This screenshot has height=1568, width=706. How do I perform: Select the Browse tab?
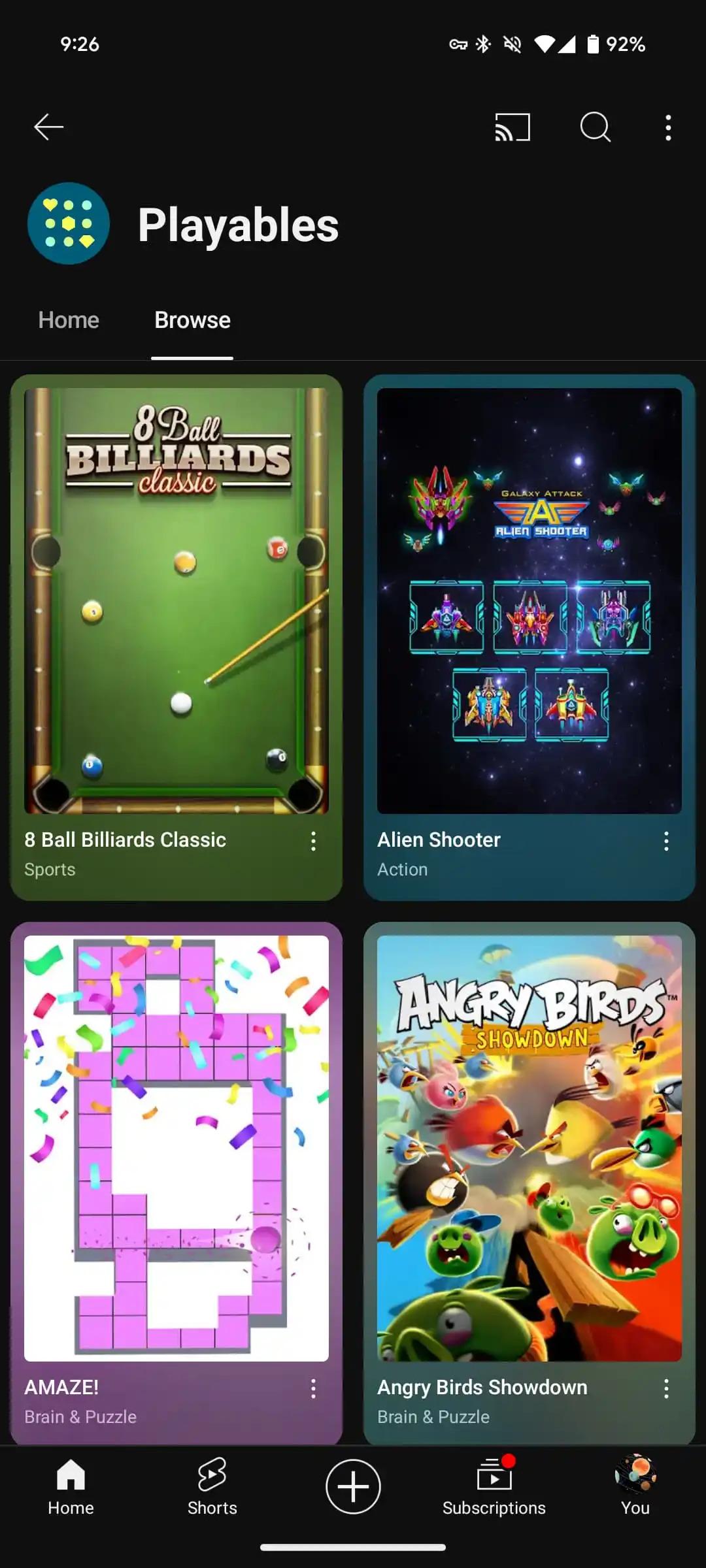[x=192, y=320]
